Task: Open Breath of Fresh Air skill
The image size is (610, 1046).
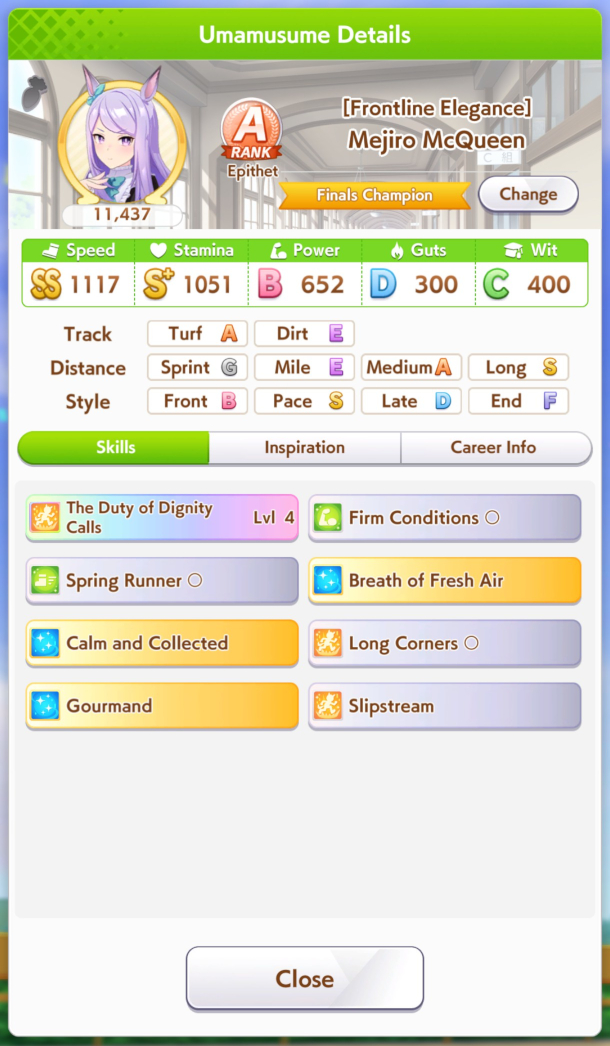Action: [444, 580]
